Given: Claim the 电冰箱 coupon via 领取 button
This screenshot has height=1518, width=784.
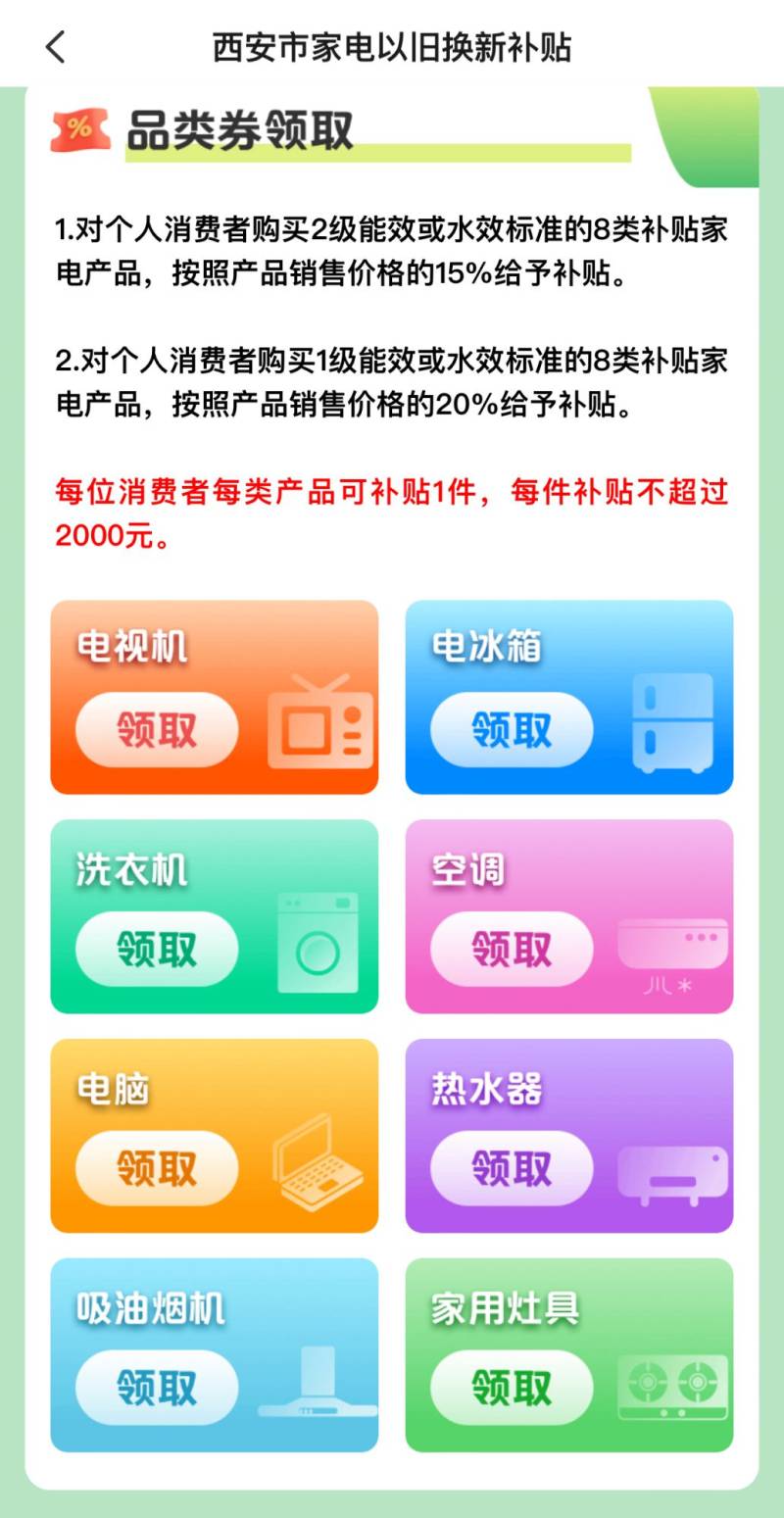Looking at the screenshot, I should tap(512, 730).
